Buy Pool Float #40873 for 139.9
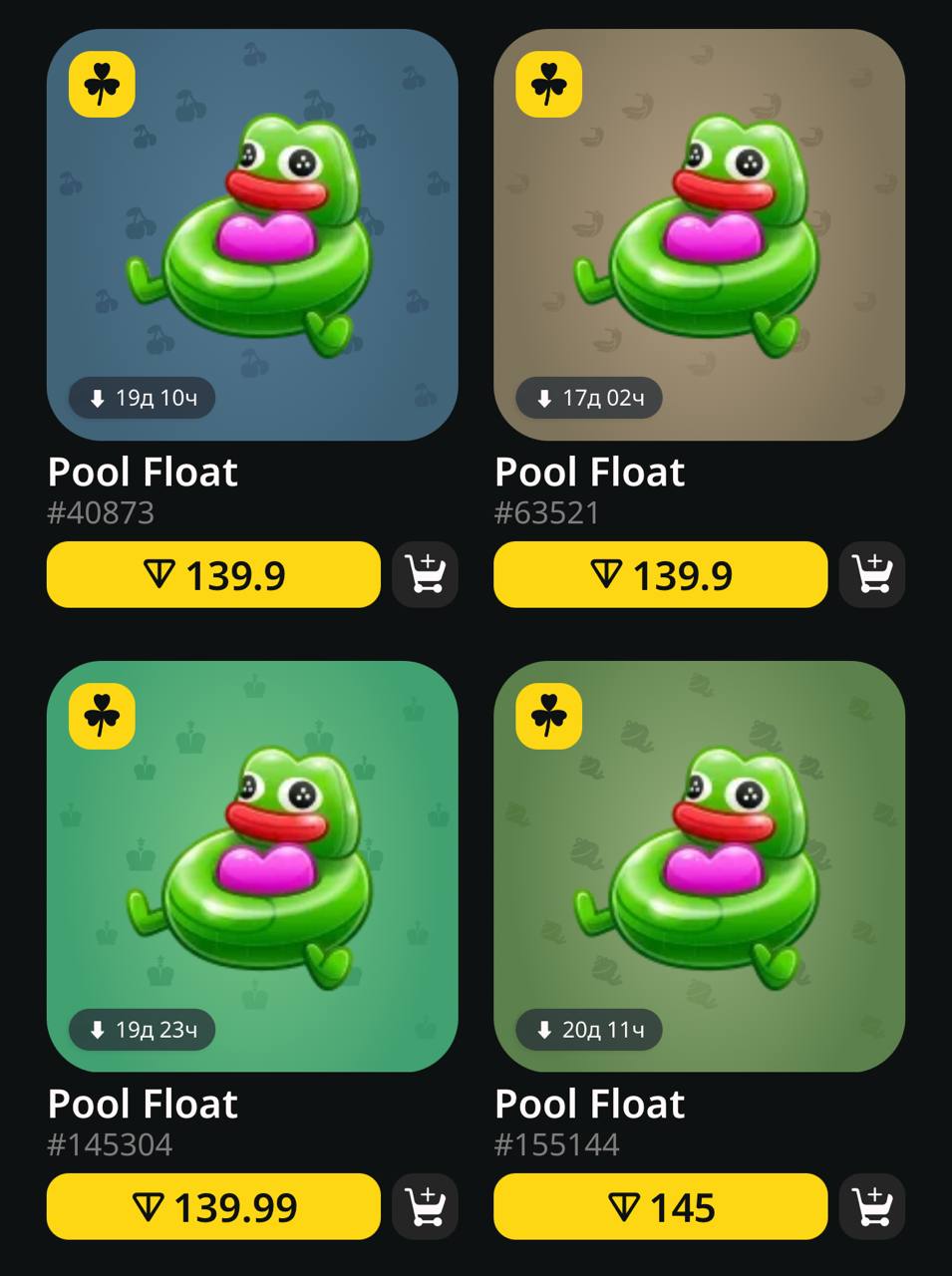The height and width of the screenshot is (1276, 952). (213, 574)
